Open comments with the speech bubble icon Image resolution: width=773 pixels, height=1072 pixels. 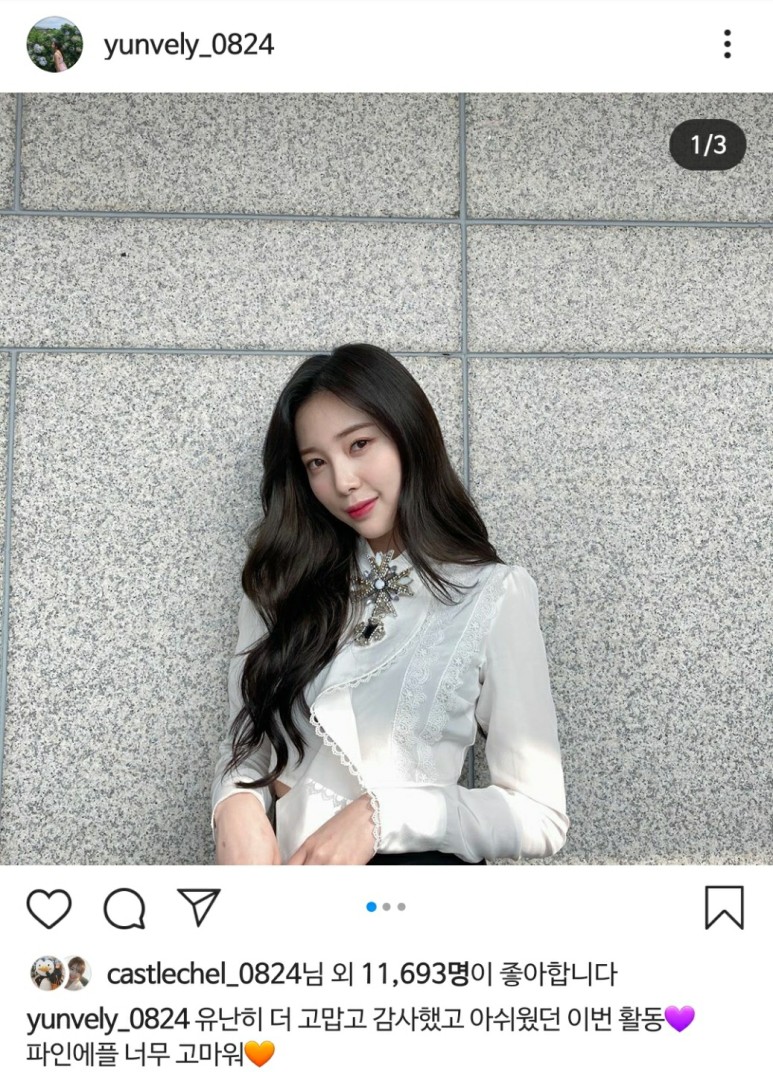click(x=125, y=908)
